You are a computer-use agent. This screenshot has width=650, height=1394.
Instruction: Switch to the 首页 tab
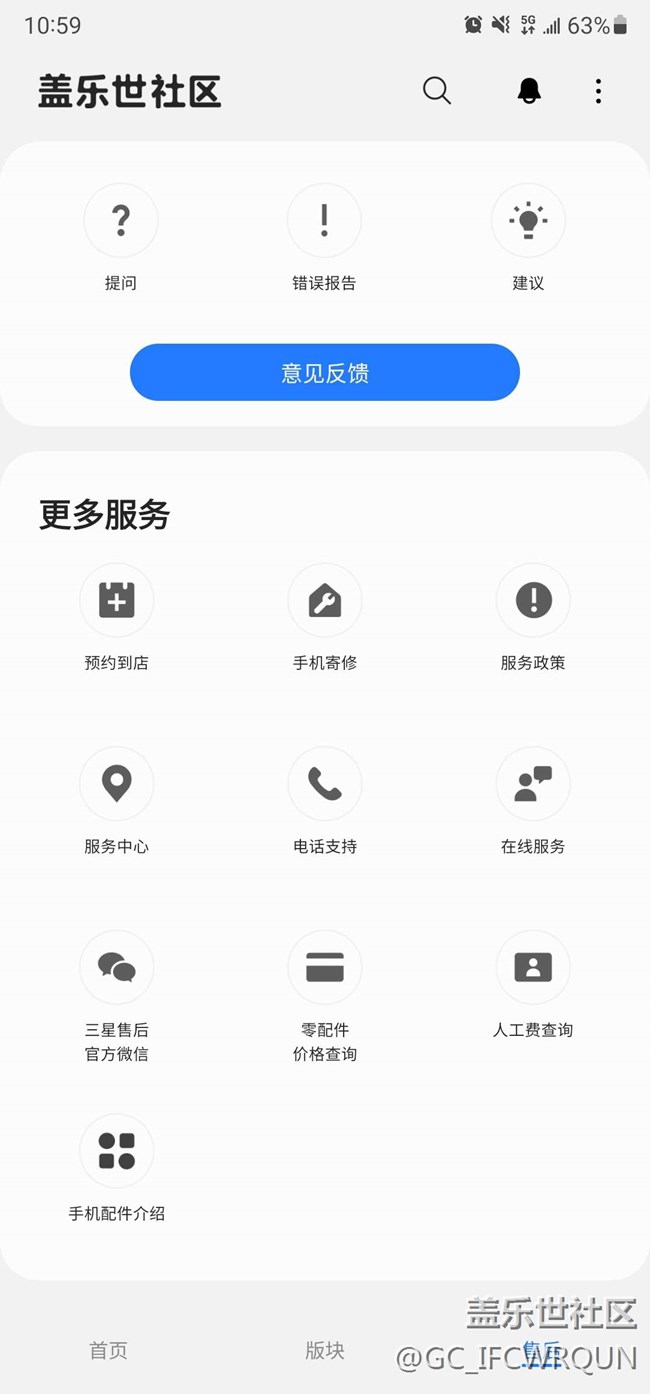(109, 1351)
